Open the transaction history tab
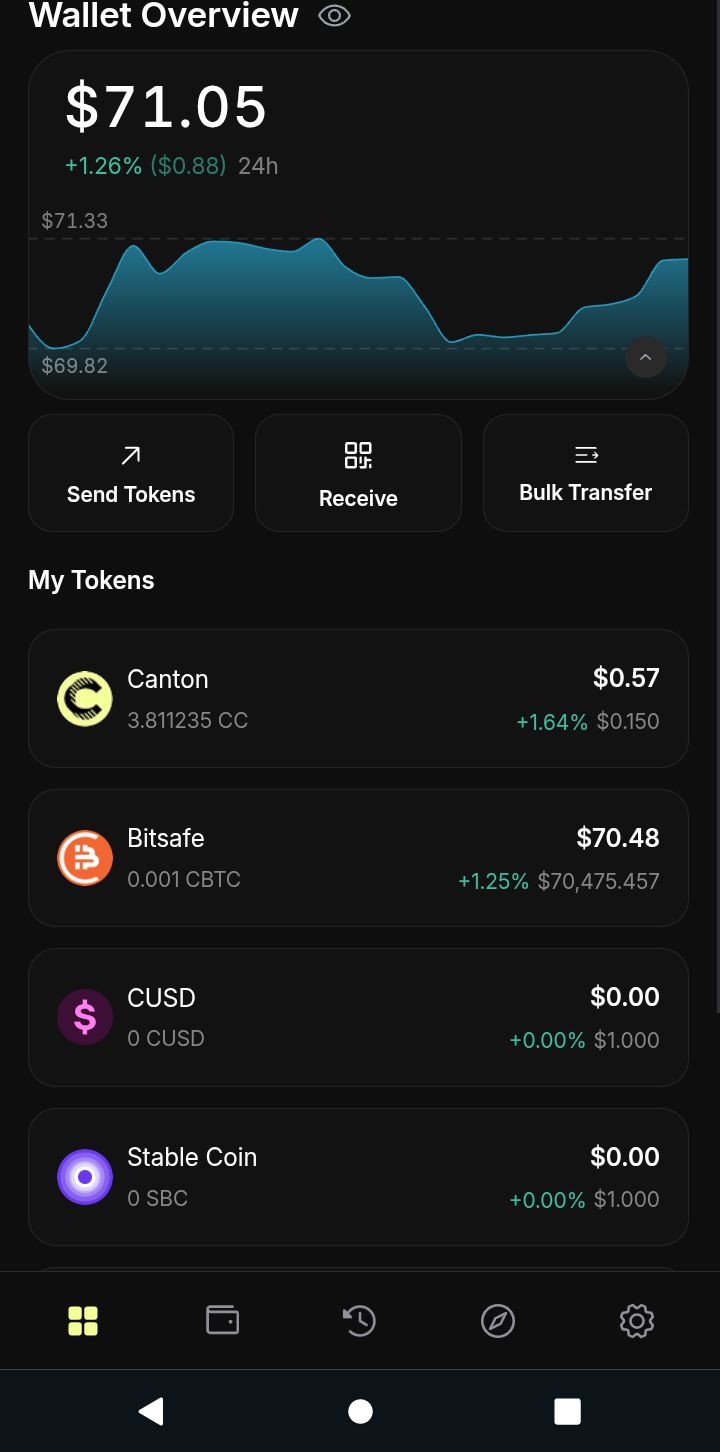Viewport: 720px width, 1452px height. (x=359, y=1321)
